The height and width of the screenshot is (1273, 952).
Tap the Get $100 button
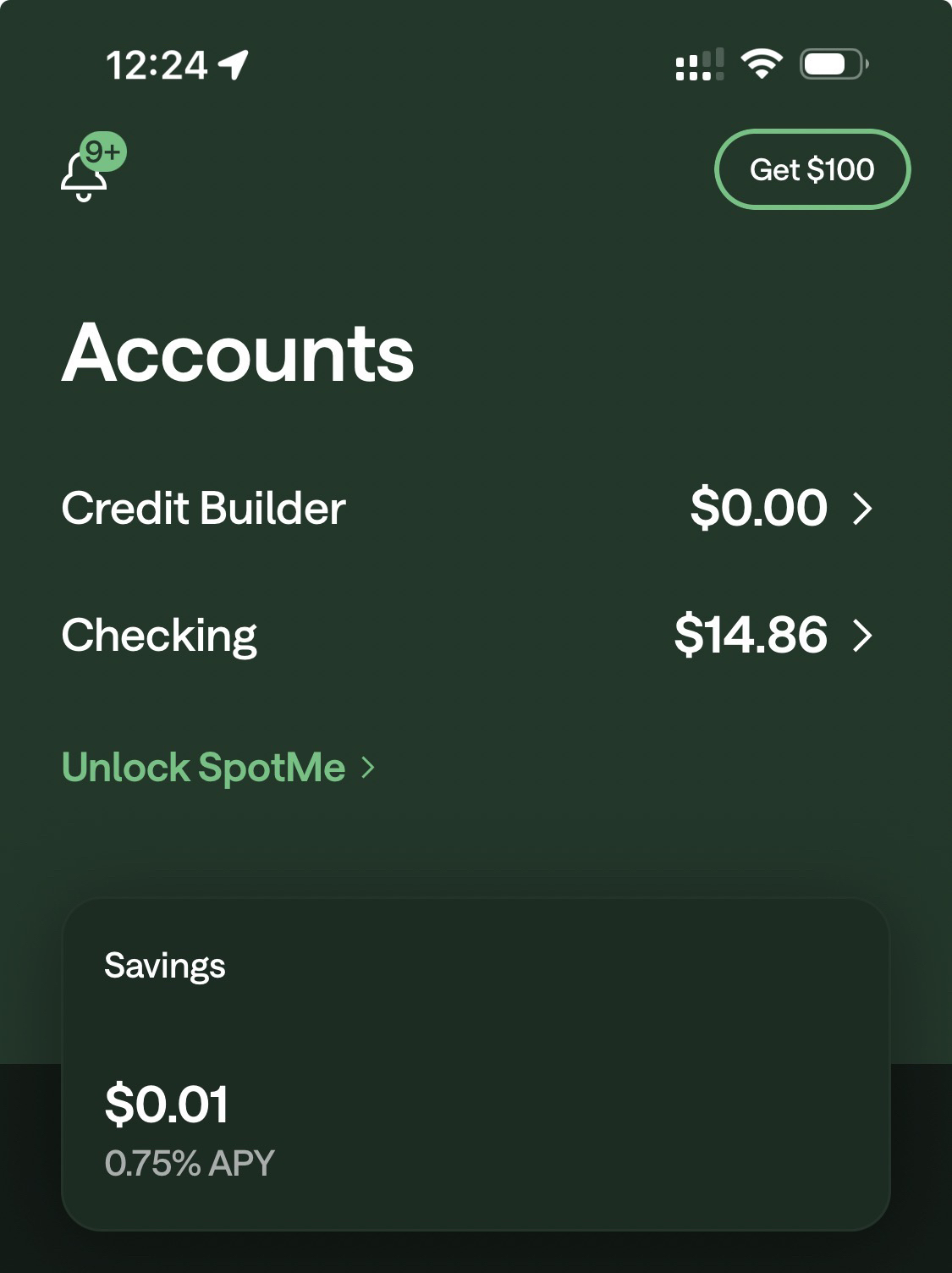coord(812,169)
